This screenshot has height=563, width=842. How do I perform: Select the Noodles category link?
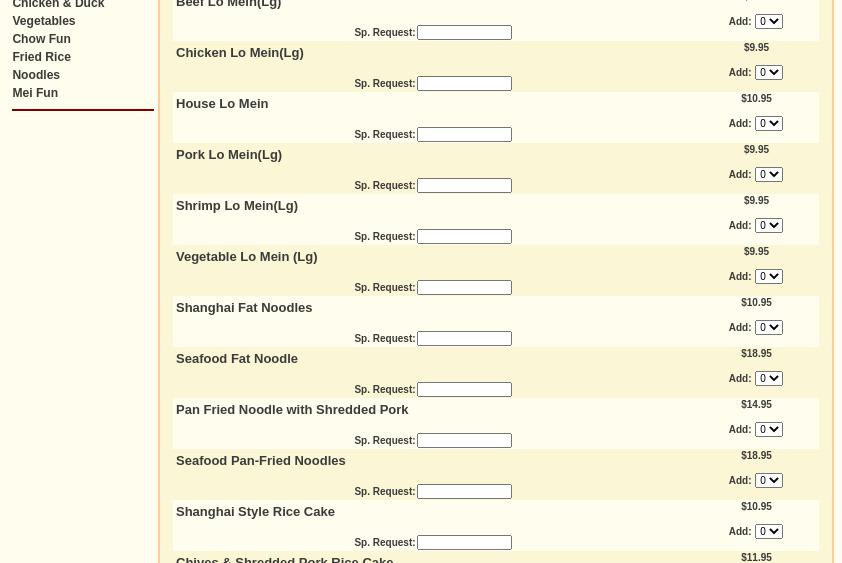[x=36, y=75]
